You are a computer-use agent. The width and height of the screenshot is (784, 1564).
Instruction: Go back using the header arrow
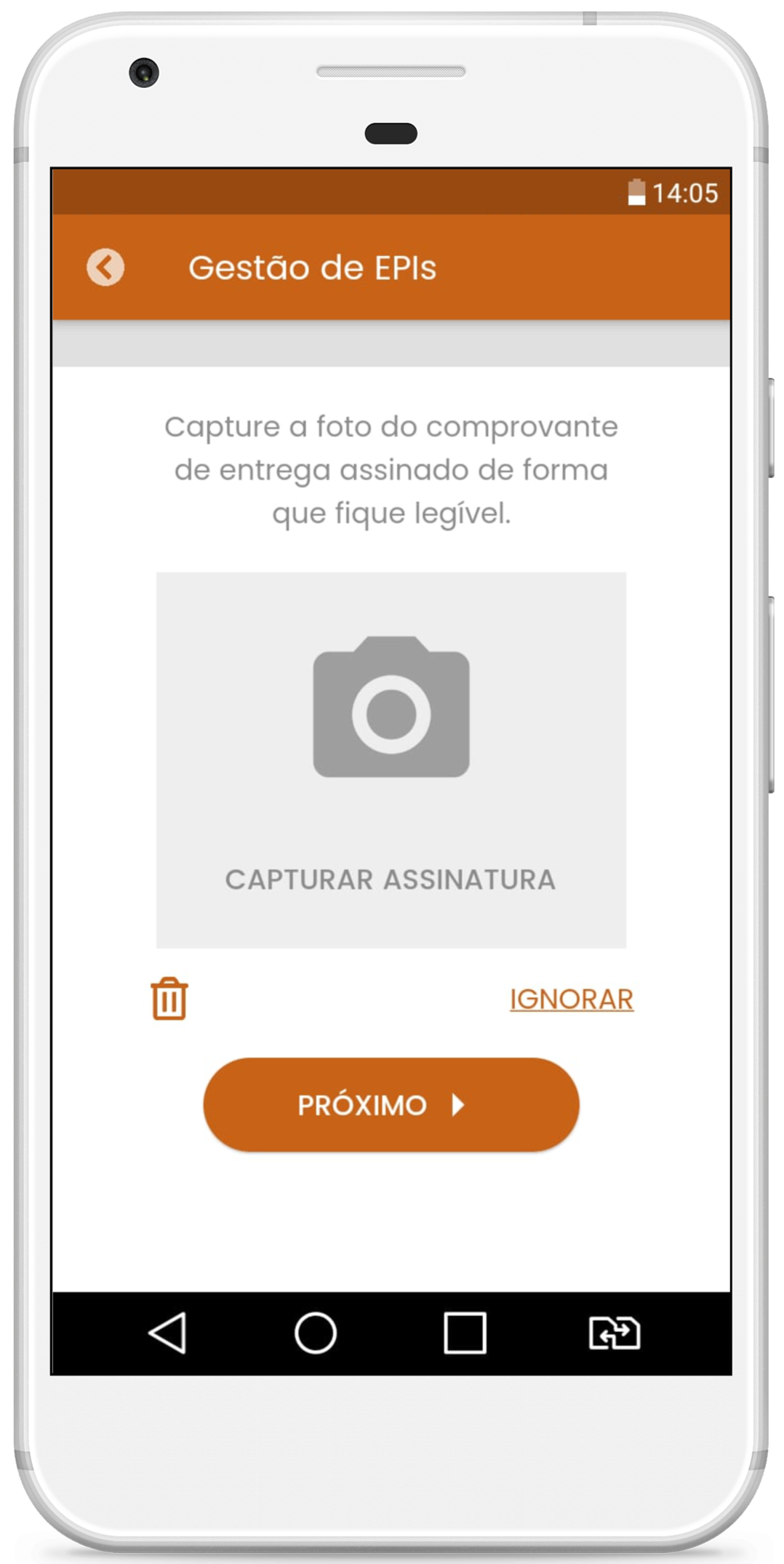click(x=105, y=267)
